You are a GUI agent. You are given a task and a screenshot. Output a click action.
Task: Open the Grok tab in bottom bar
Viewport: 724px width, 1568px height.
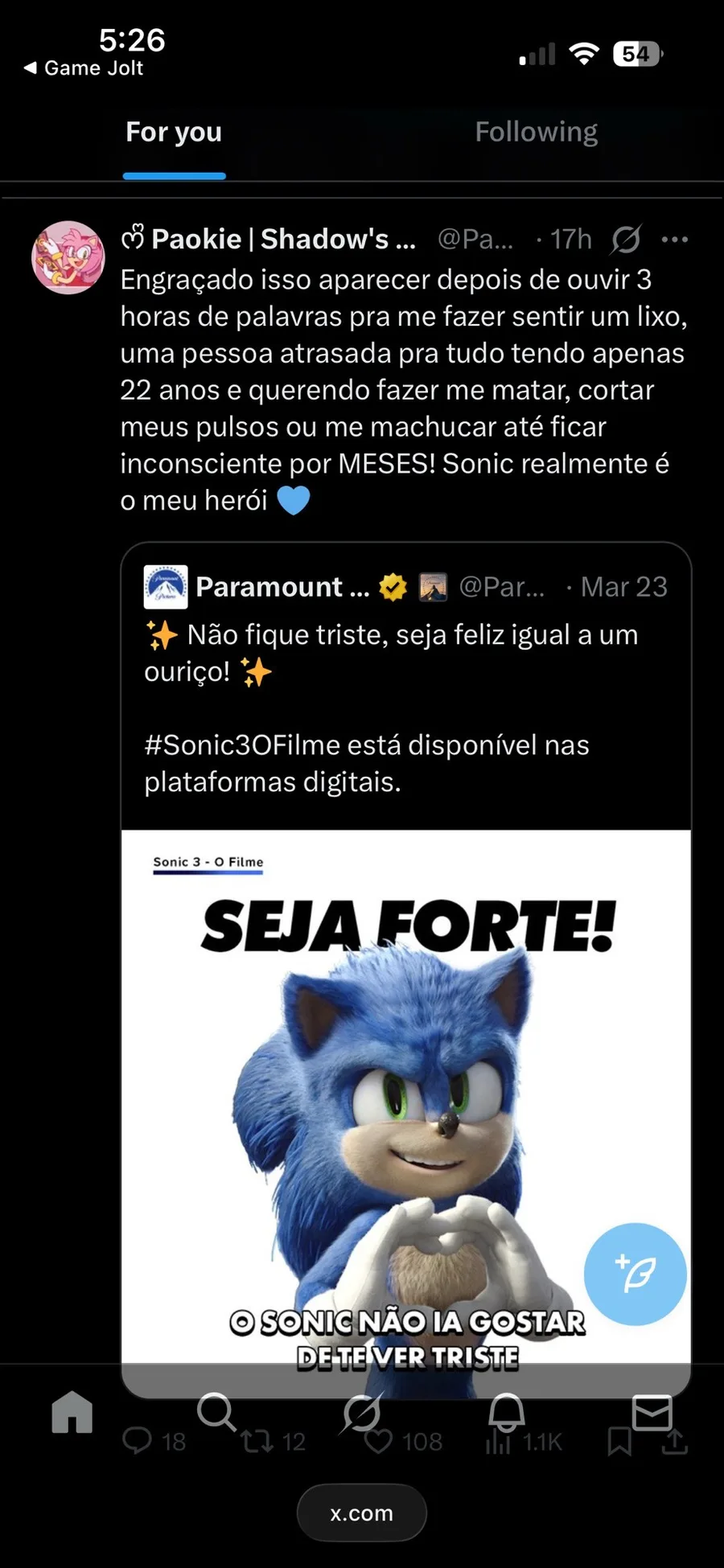[361, 1413]
